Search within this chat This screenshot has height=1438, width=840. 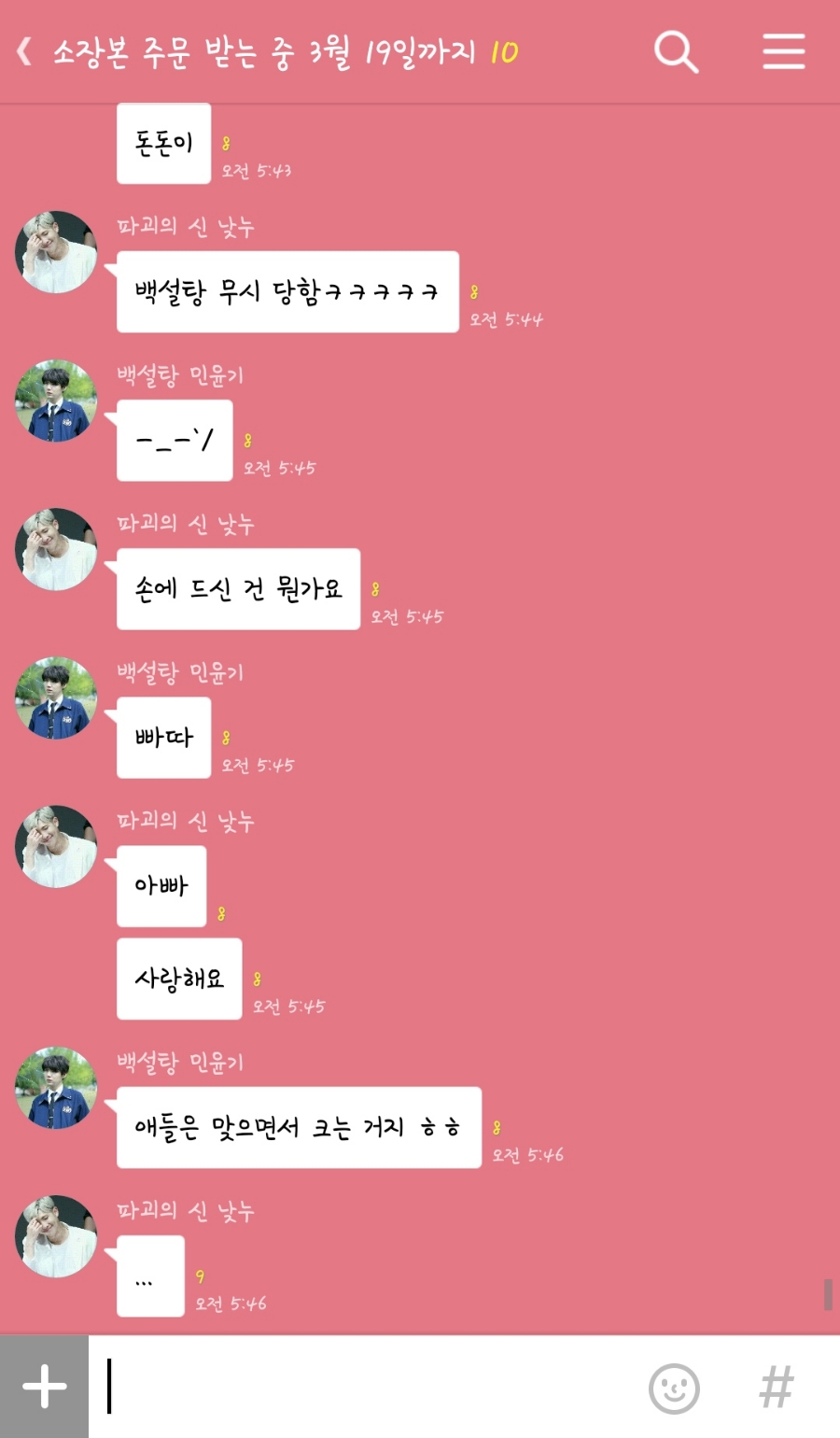676,51
